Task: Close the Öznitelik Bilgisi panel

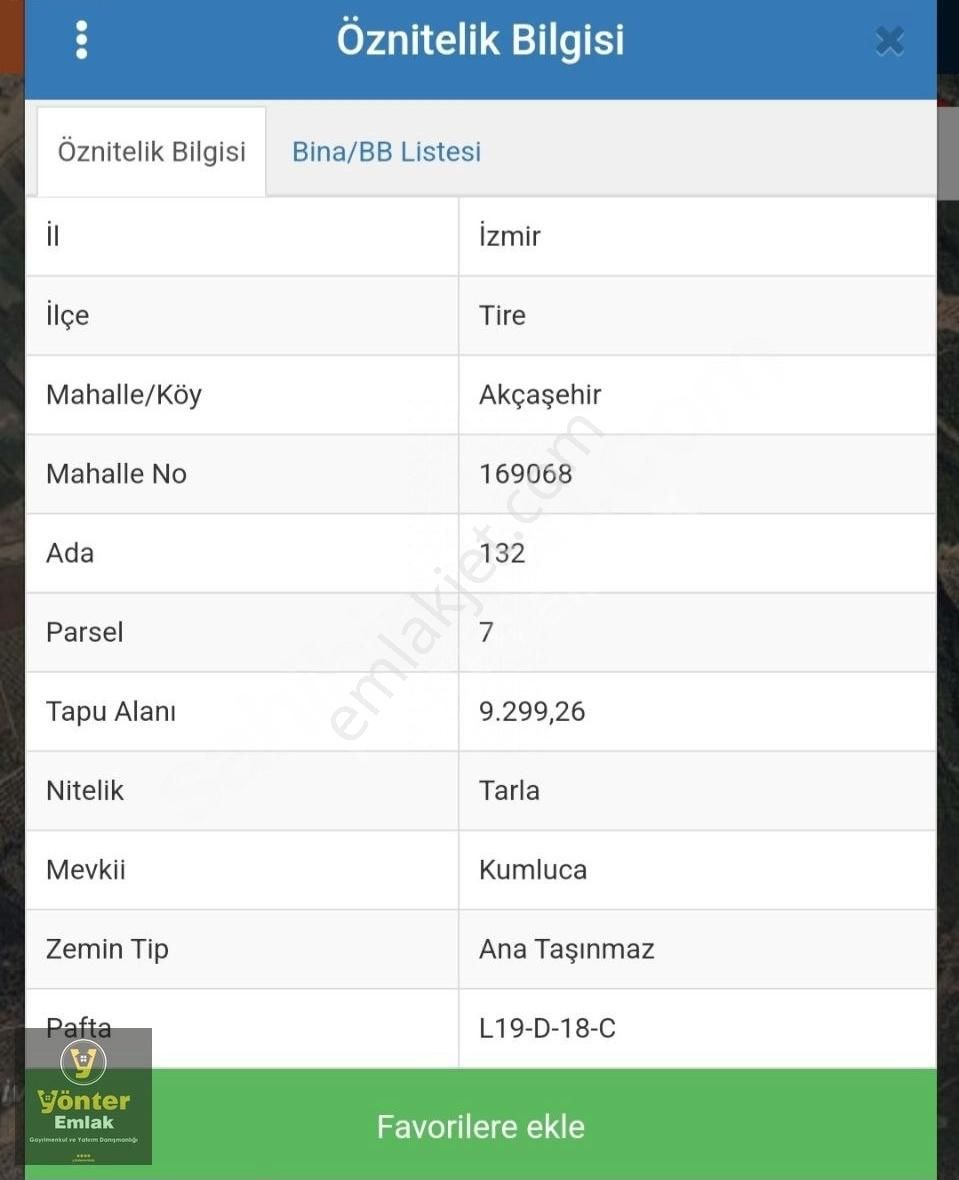Action: click(x=889, y=41)
